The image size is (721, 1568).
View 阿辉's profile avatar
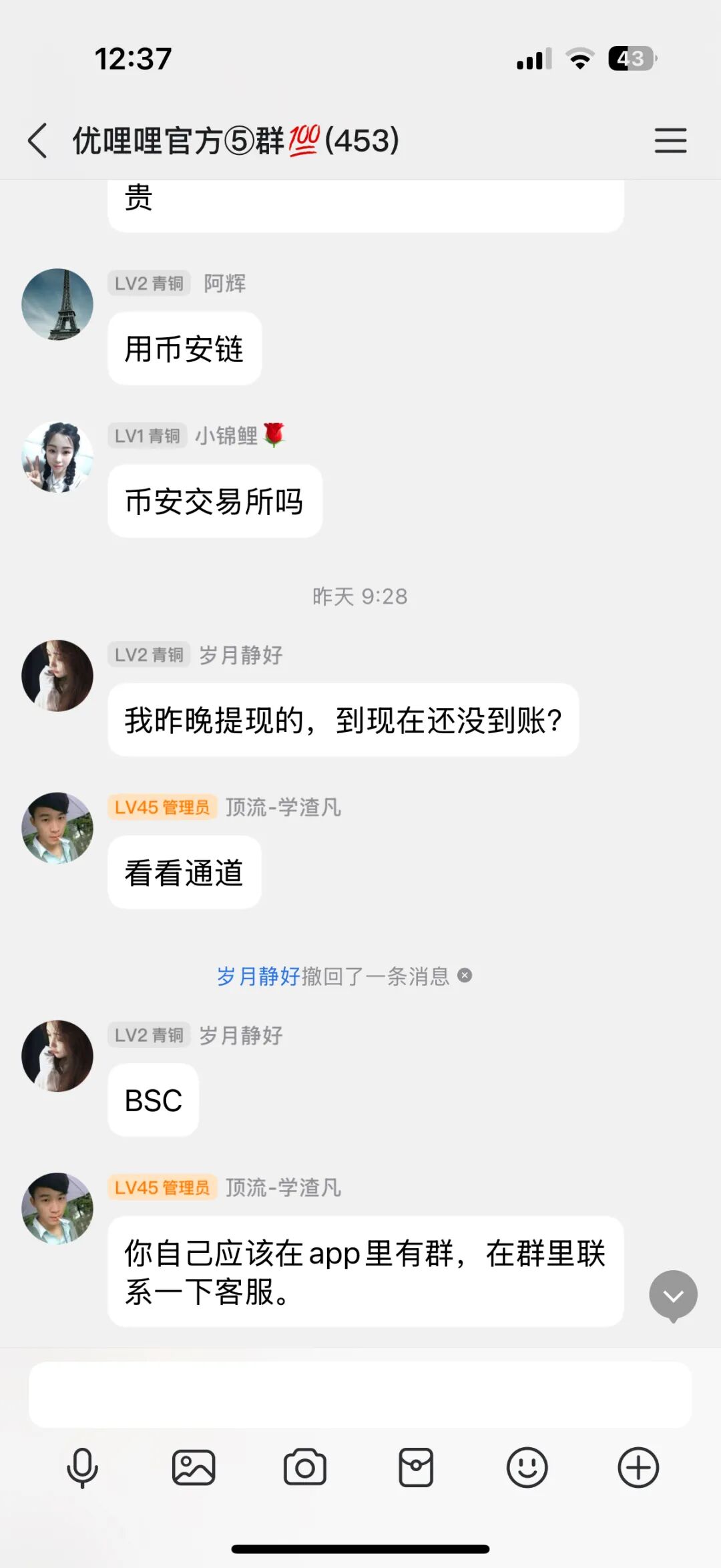(57, 305)
